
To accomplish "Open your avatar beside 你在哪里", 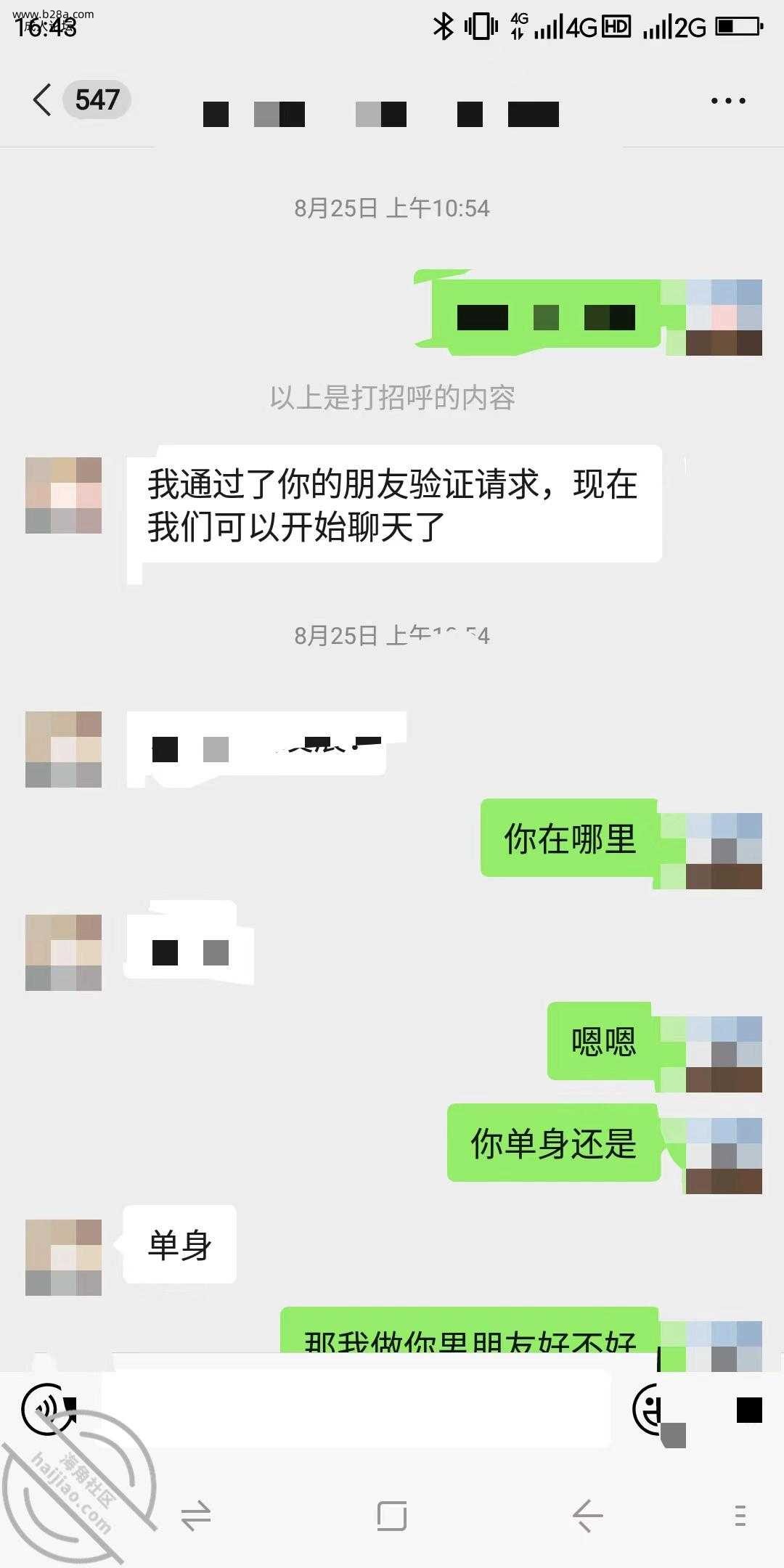I will (724, 851).
